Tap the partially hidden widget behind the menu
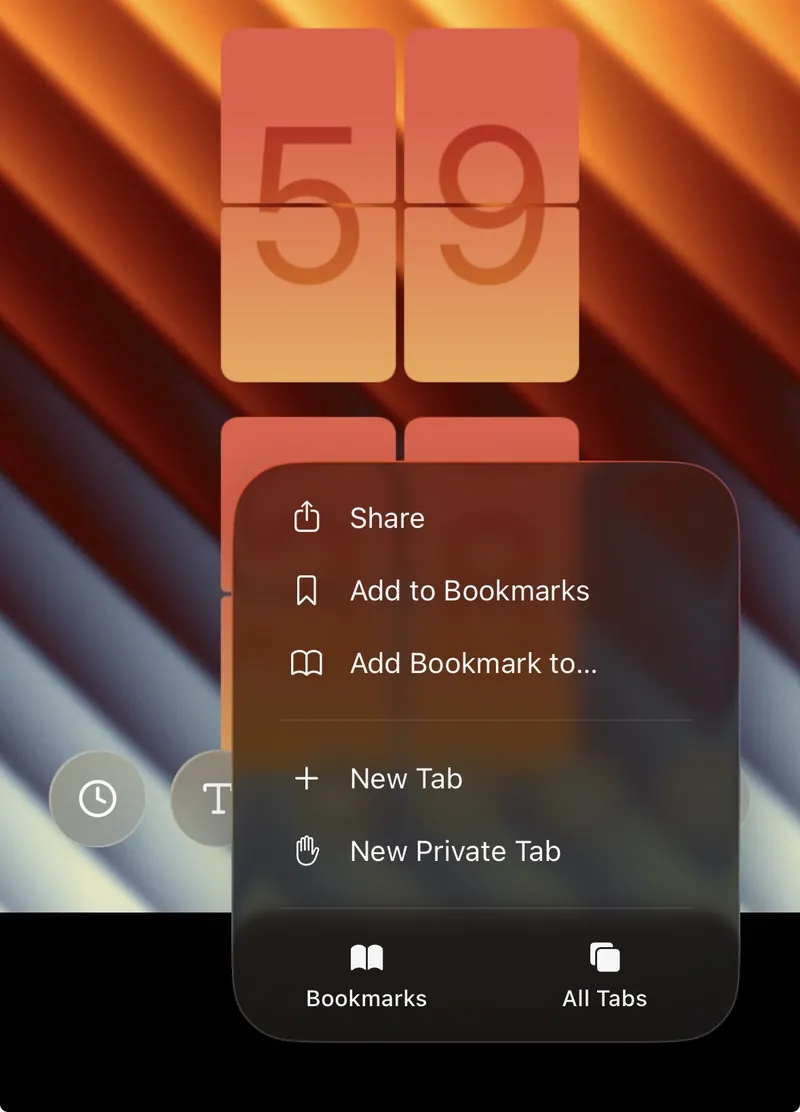 [x=300, y=440]
